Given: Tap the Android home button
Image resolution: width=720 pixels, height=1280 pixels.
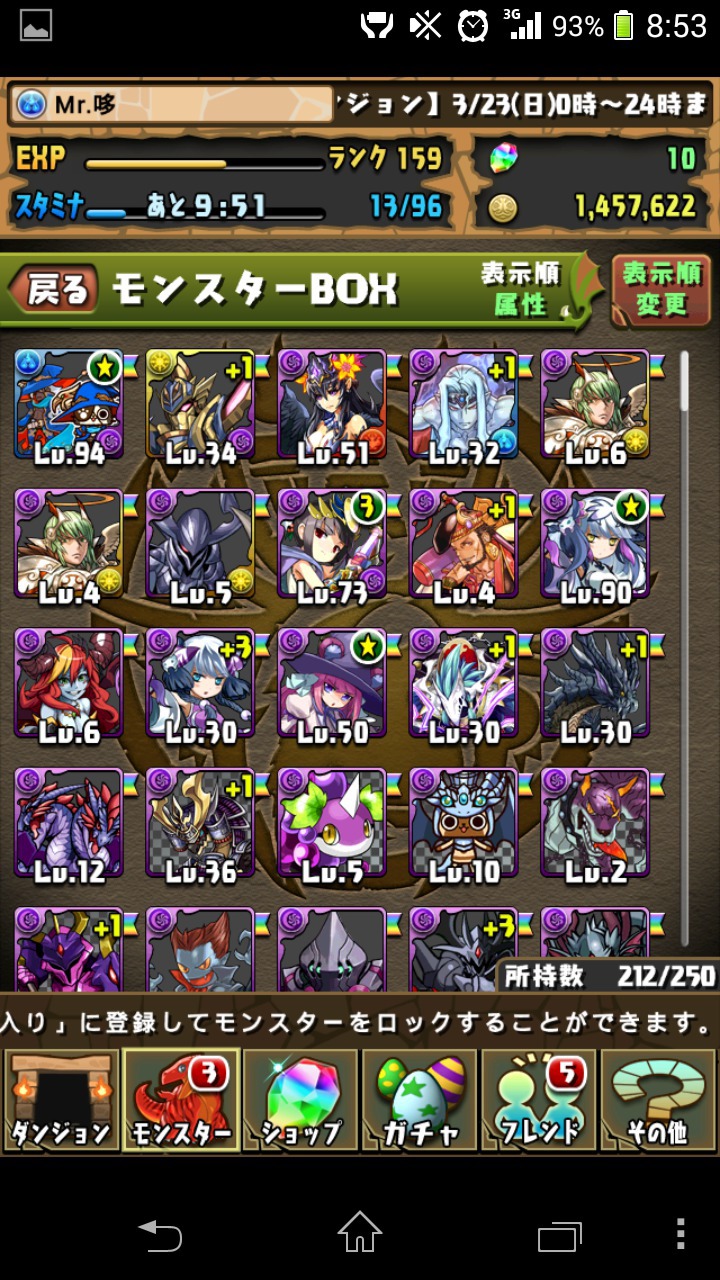Looking at the screenshot, I should 360,1233.
